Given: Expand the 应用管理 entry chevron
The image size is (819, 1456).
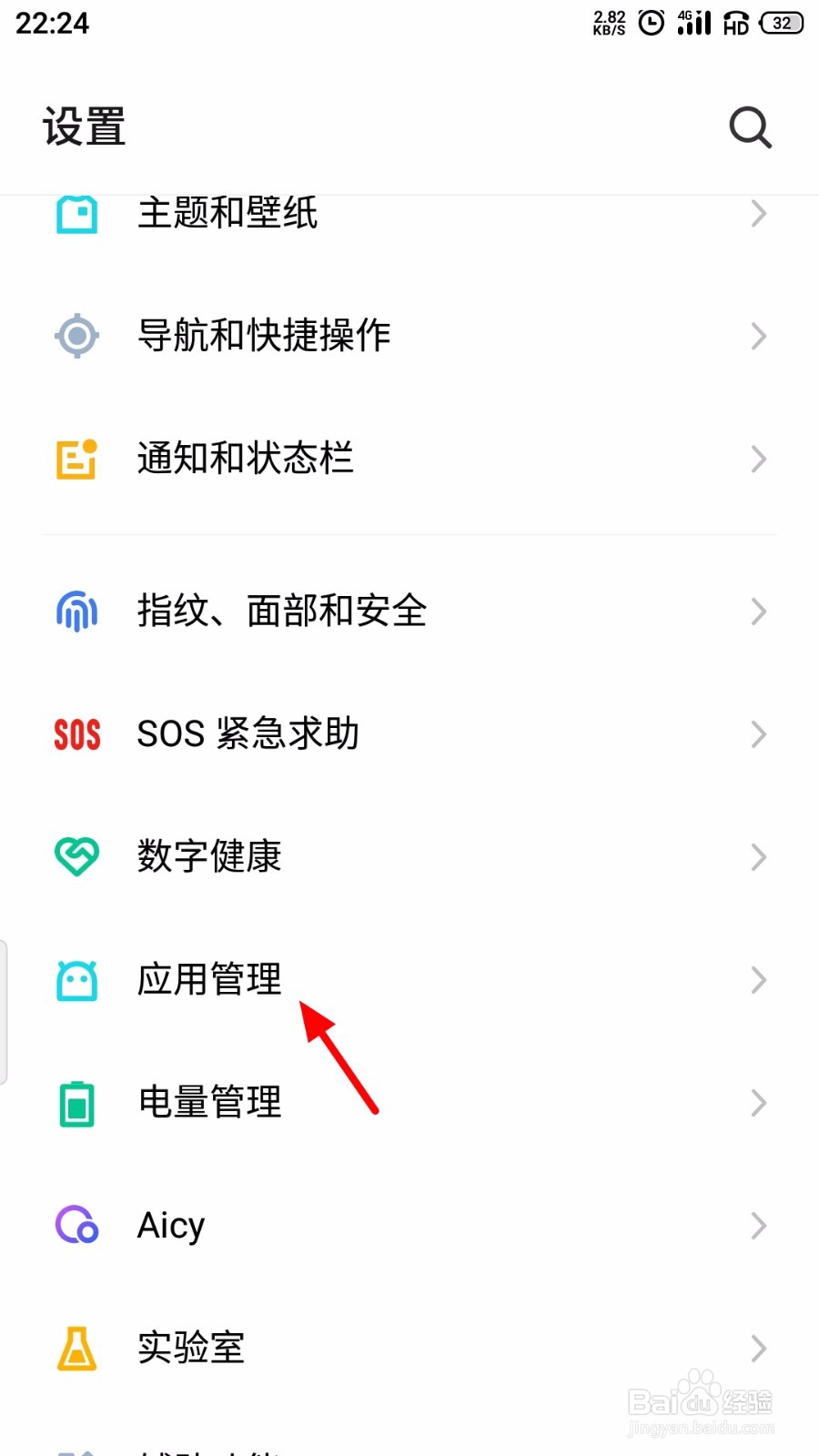Looking at the screenshot, I should (x=759, y=979).
